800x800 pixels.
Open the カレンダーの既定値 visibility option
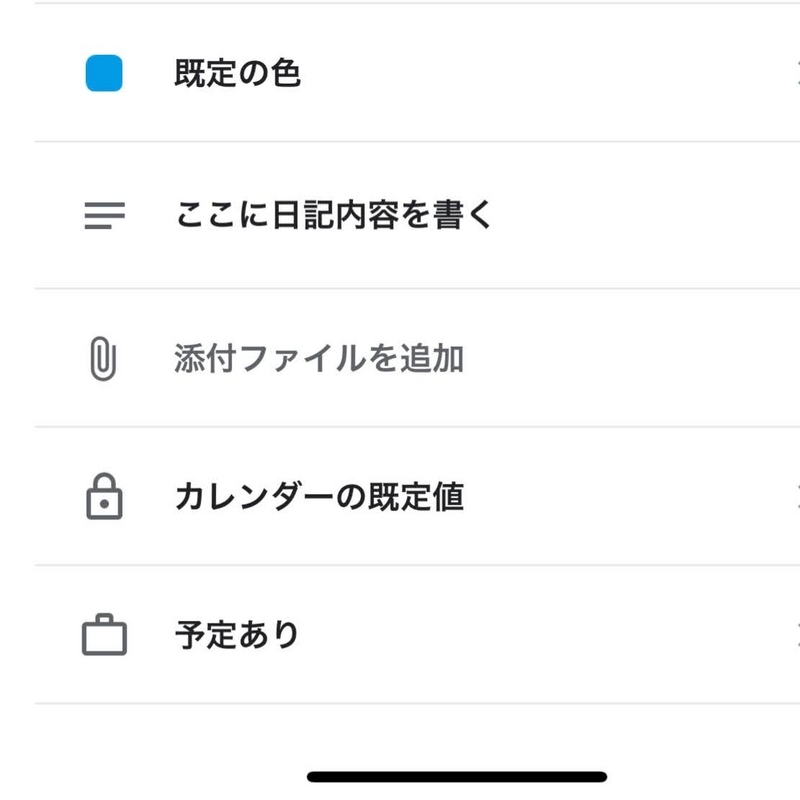[417, 496]
